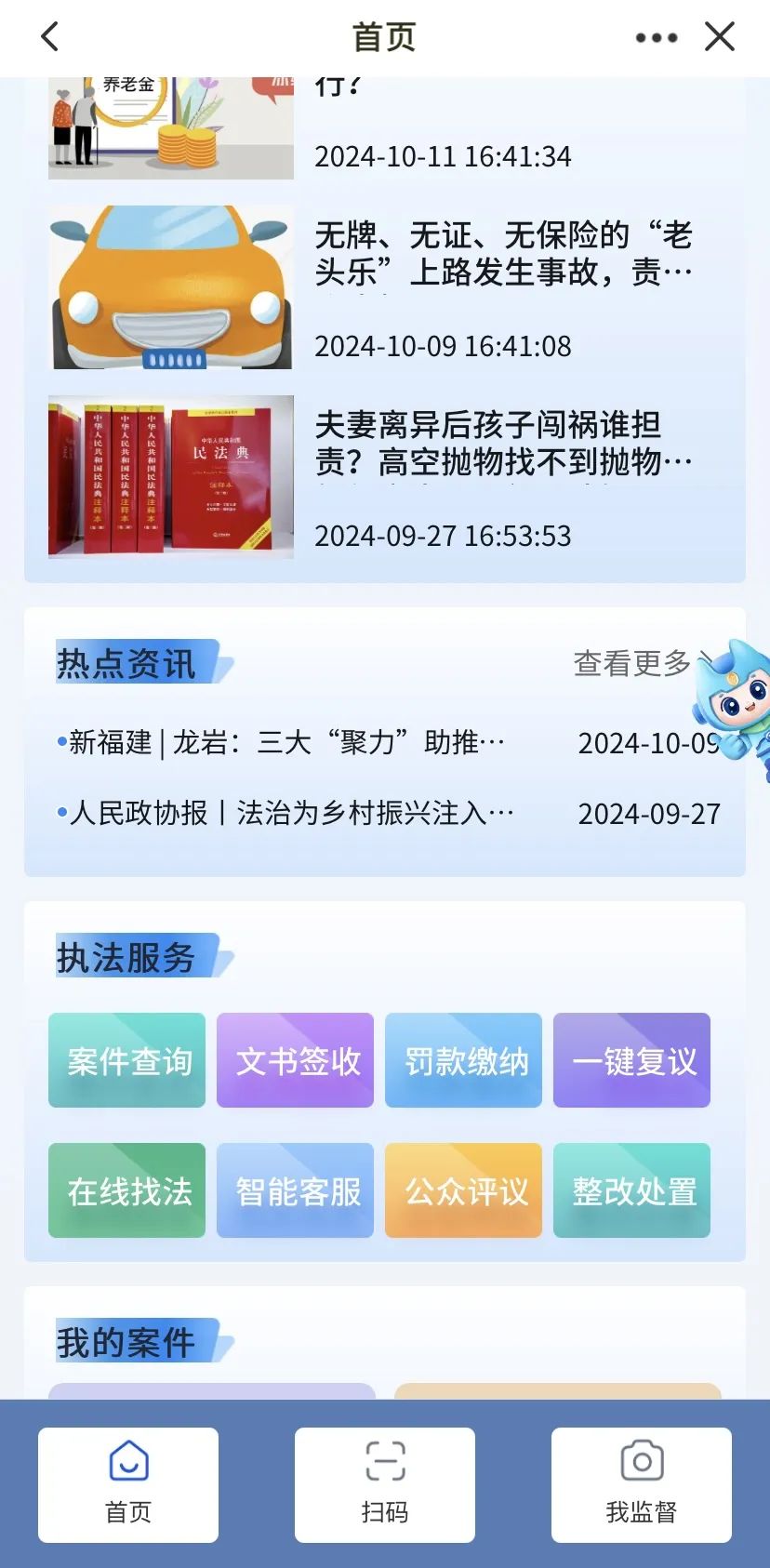Launch 智能客服
This screenshot has width=770, height=1568.
[x=296, y=1190]
